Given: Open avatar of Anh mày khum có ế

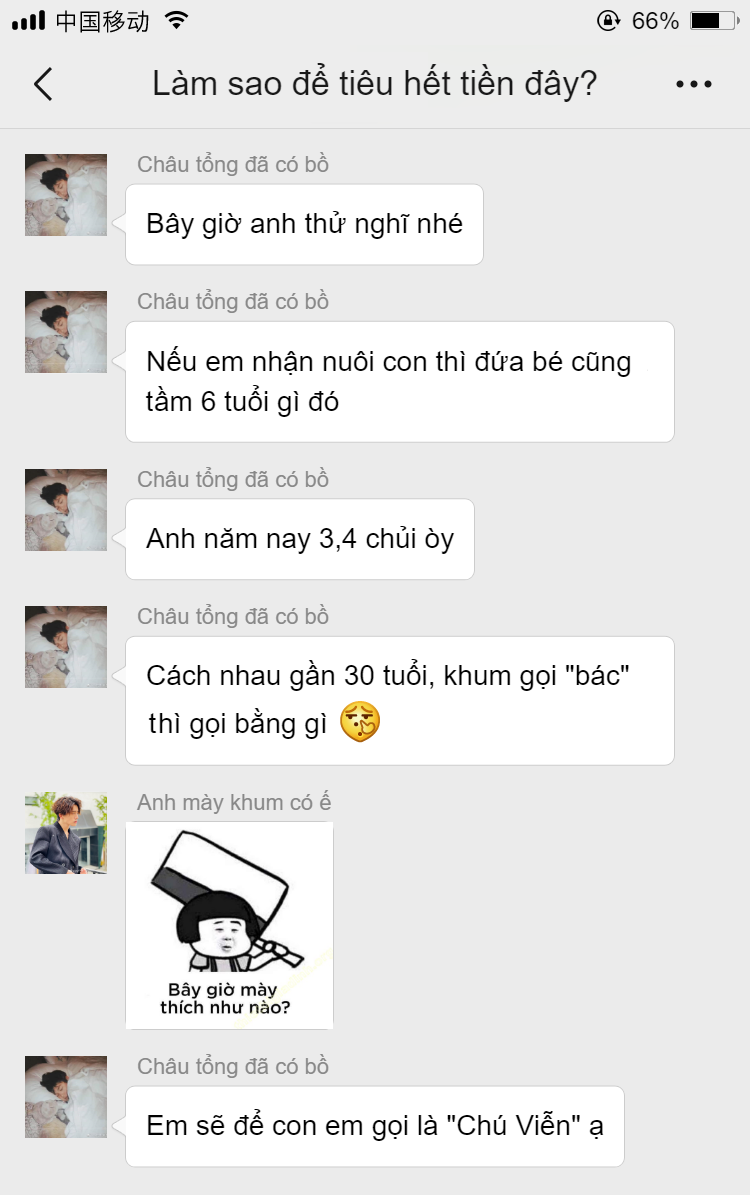Looking at the screenshot, I should click(x=66, y=833).
